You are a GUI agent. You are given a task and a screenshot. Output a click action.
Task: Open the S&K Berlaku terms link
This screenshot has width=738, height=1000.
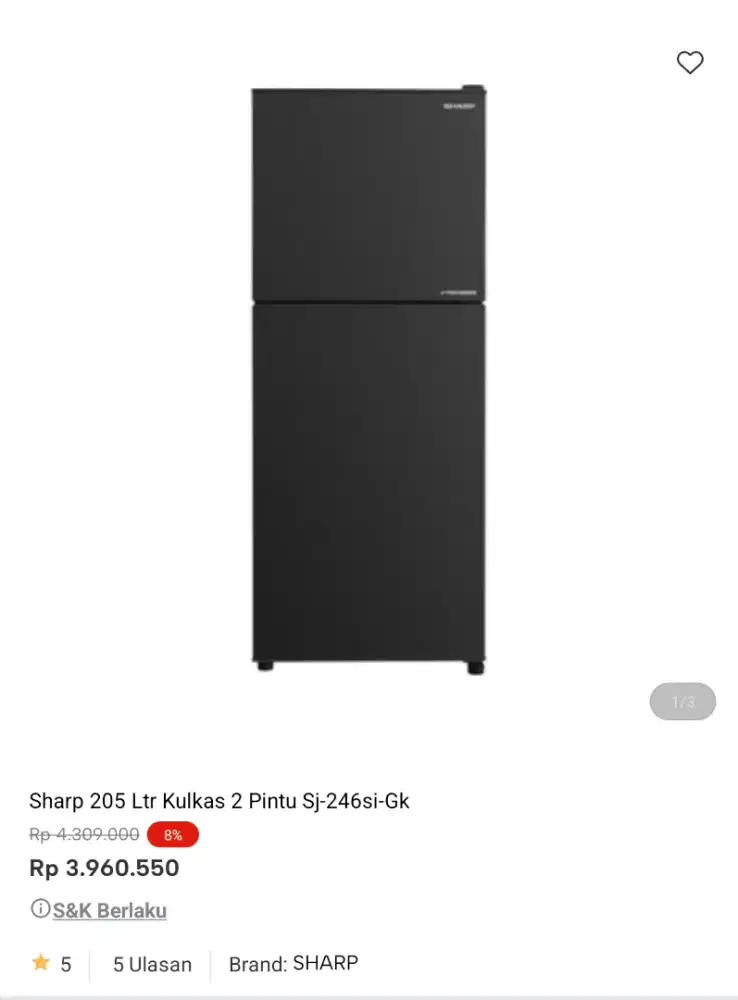tap(109, 911)
